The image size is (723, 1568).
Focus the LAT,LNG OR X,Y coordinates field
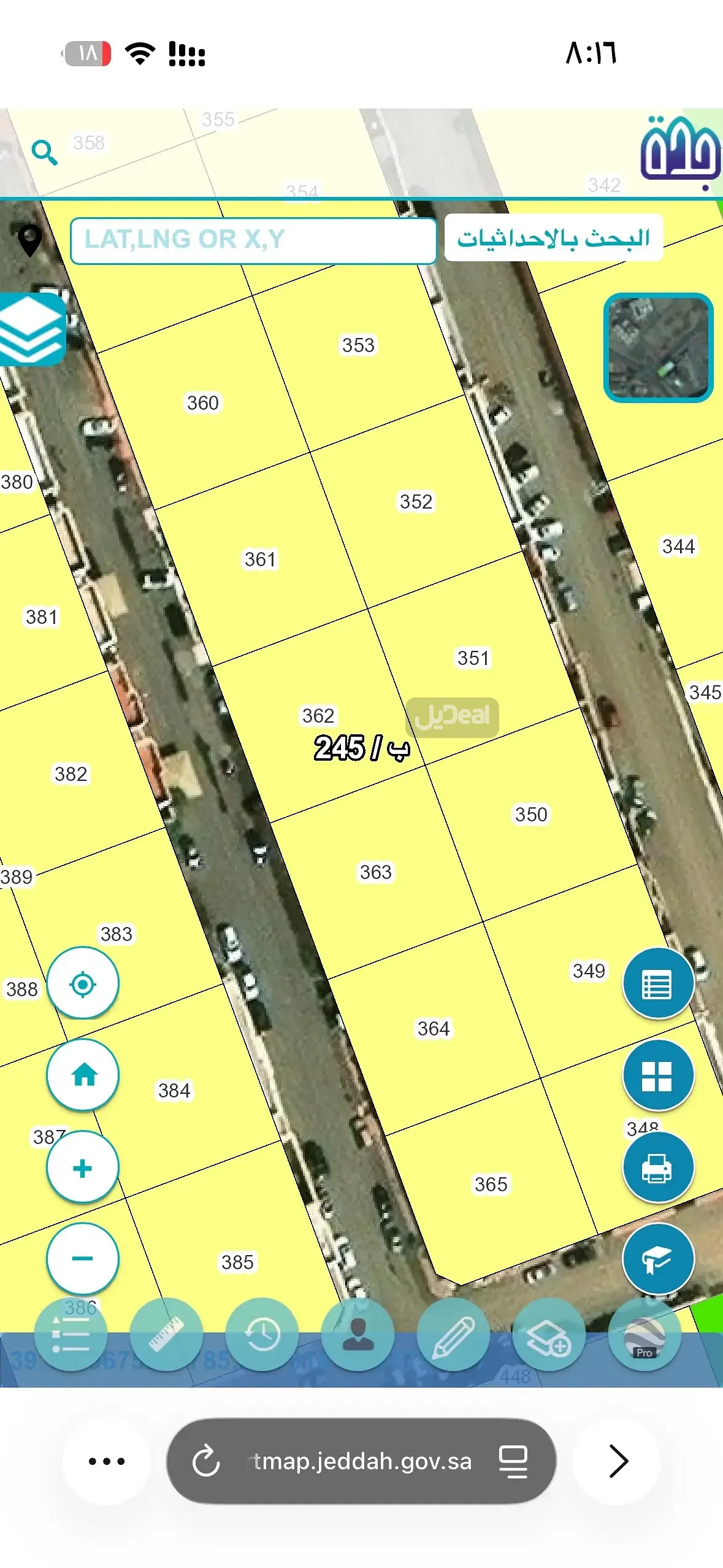click(253, 240)
